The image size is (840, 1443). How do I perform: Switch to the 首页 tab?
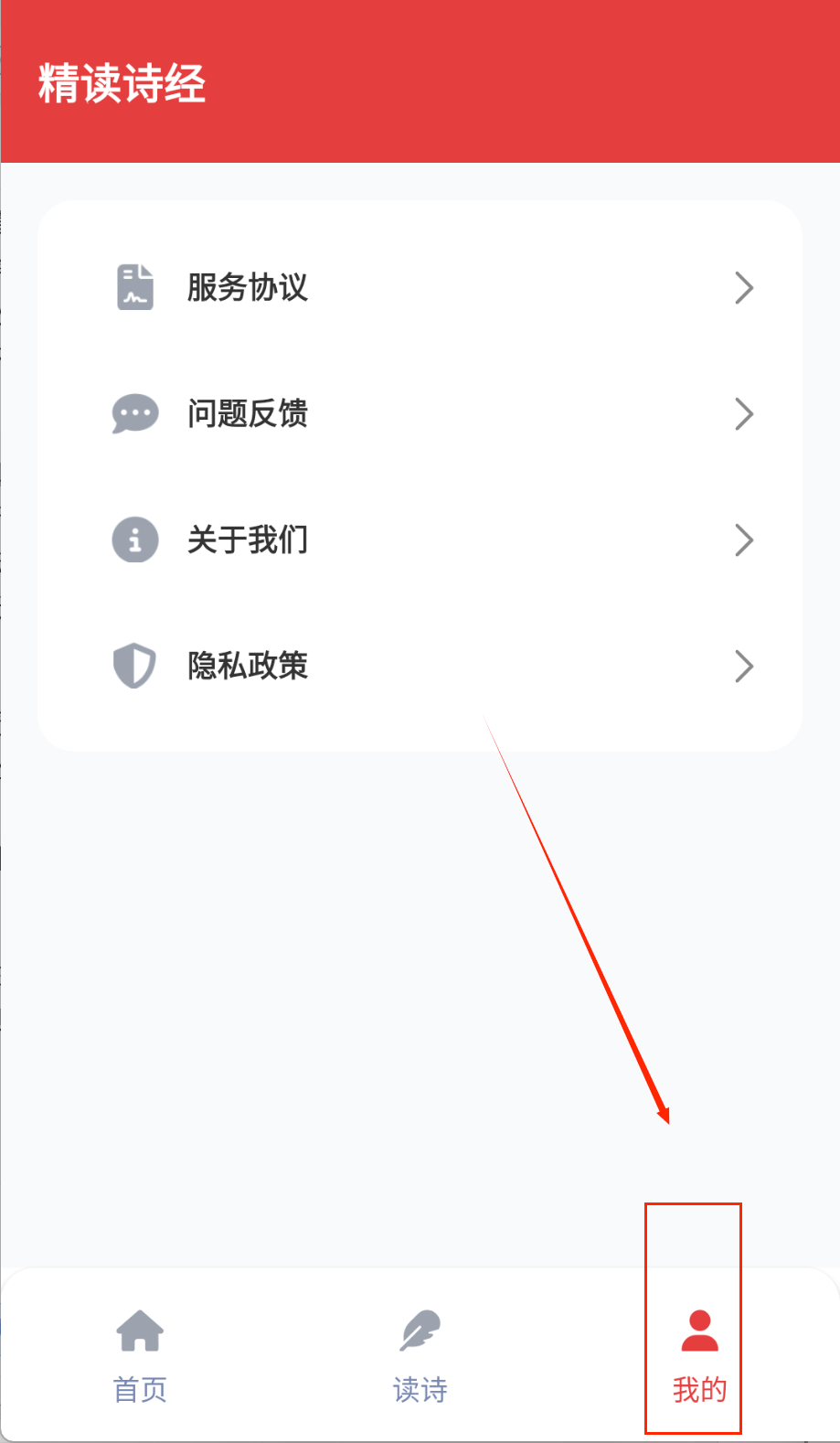[x=139, y=1363]
